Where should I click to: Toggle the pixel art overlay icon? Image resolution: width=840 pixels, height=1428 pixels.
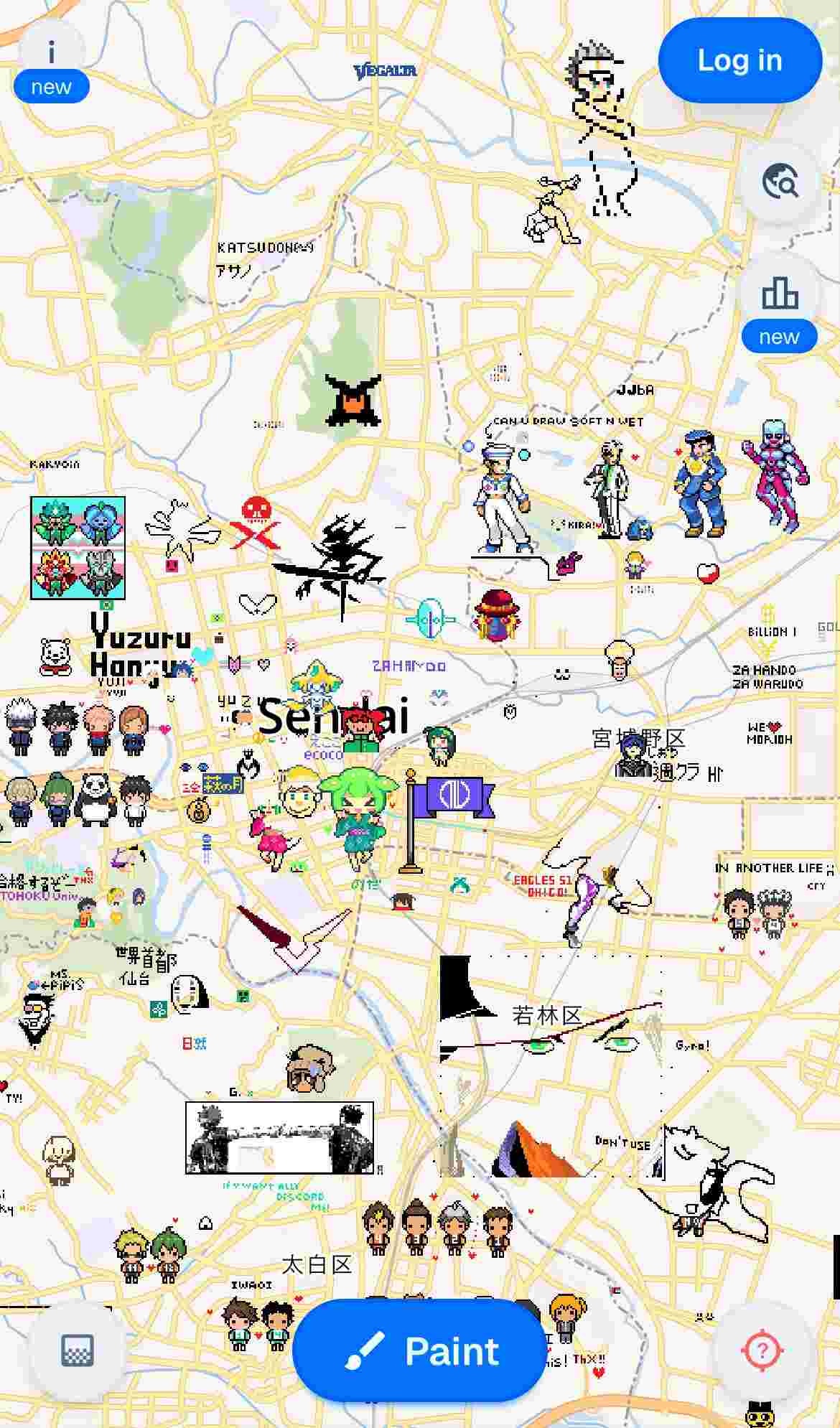point(77,1350)
